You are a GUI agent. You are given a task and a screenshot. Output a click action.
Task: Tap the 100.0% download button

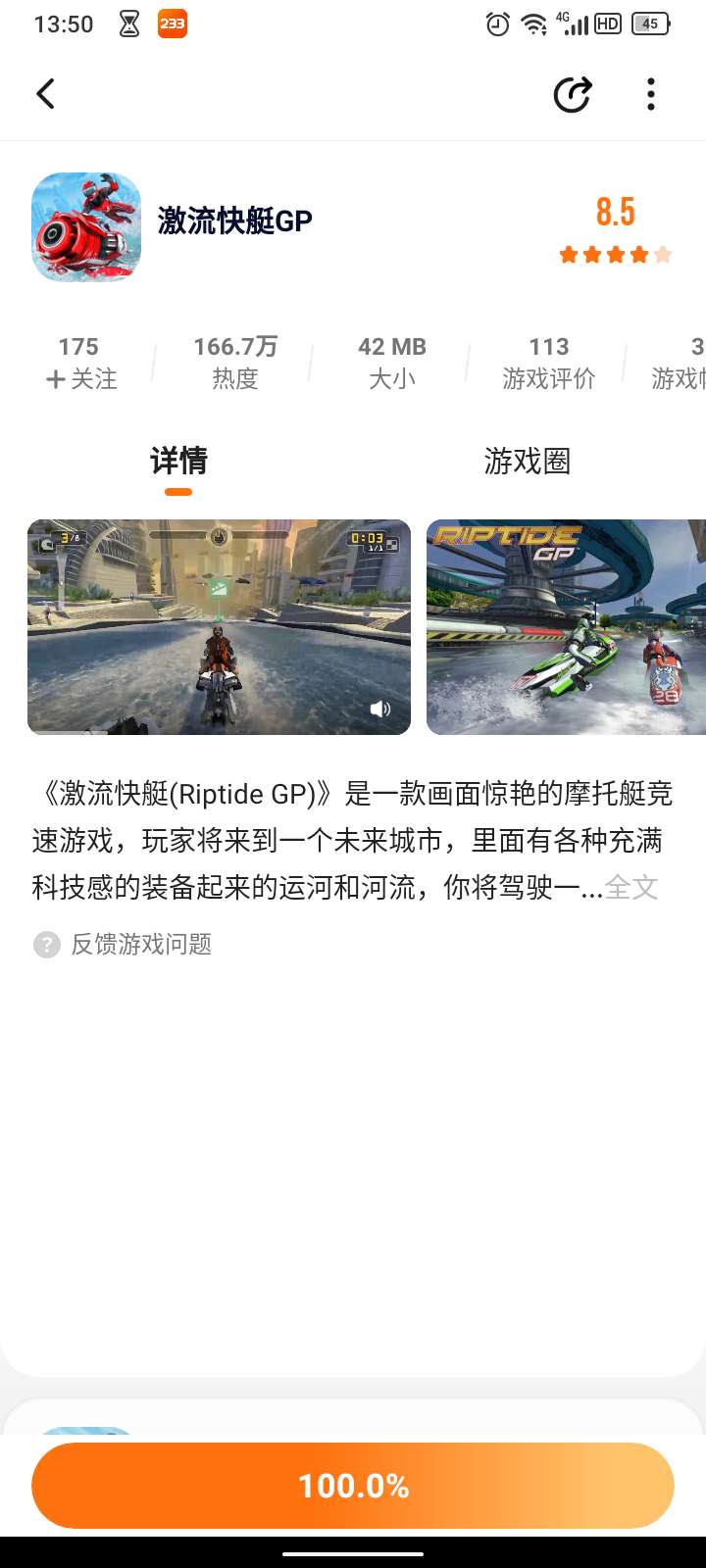click(x=353, y=1486)
